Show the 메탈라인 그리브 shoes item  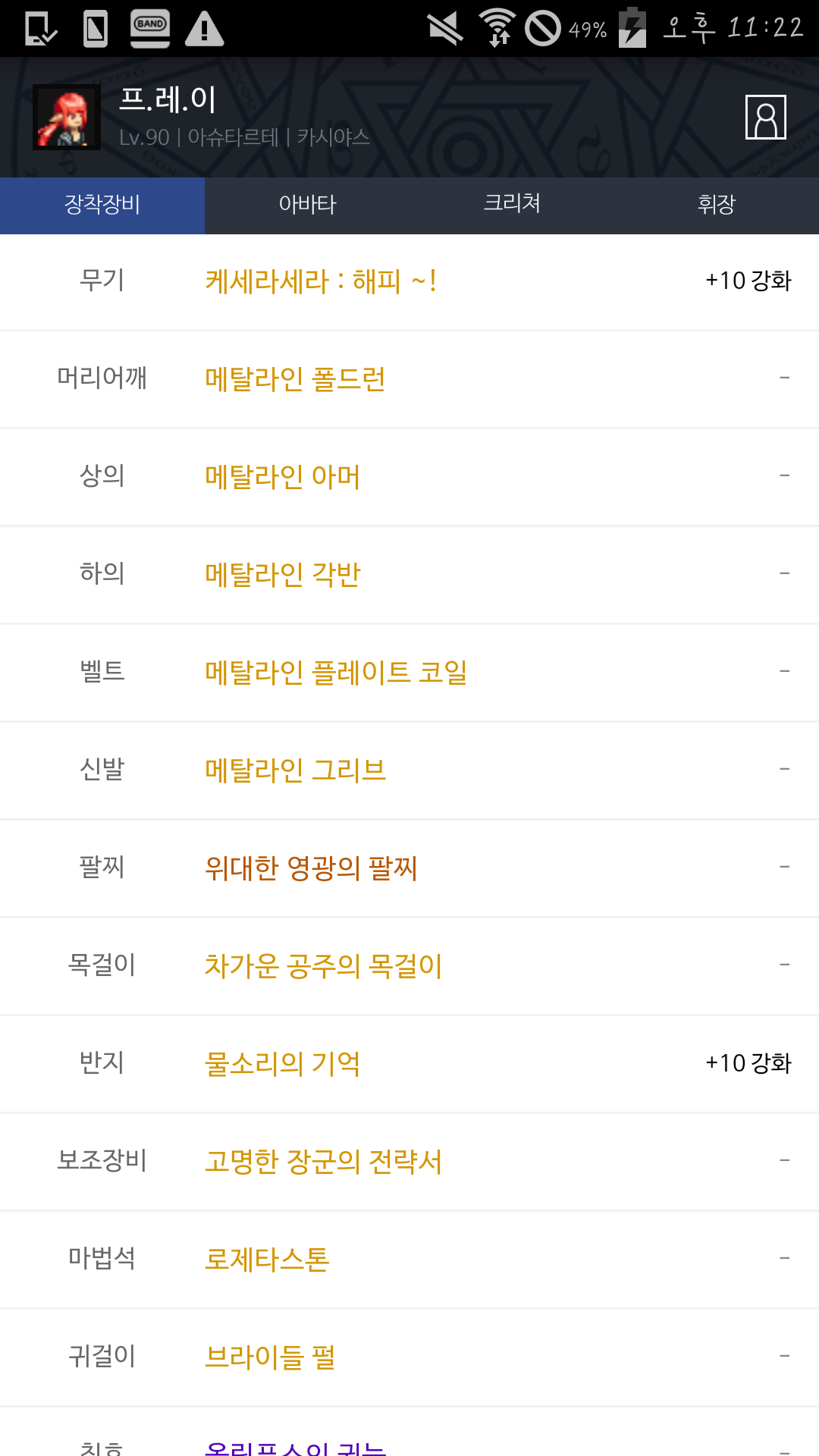tap(295, 770)
